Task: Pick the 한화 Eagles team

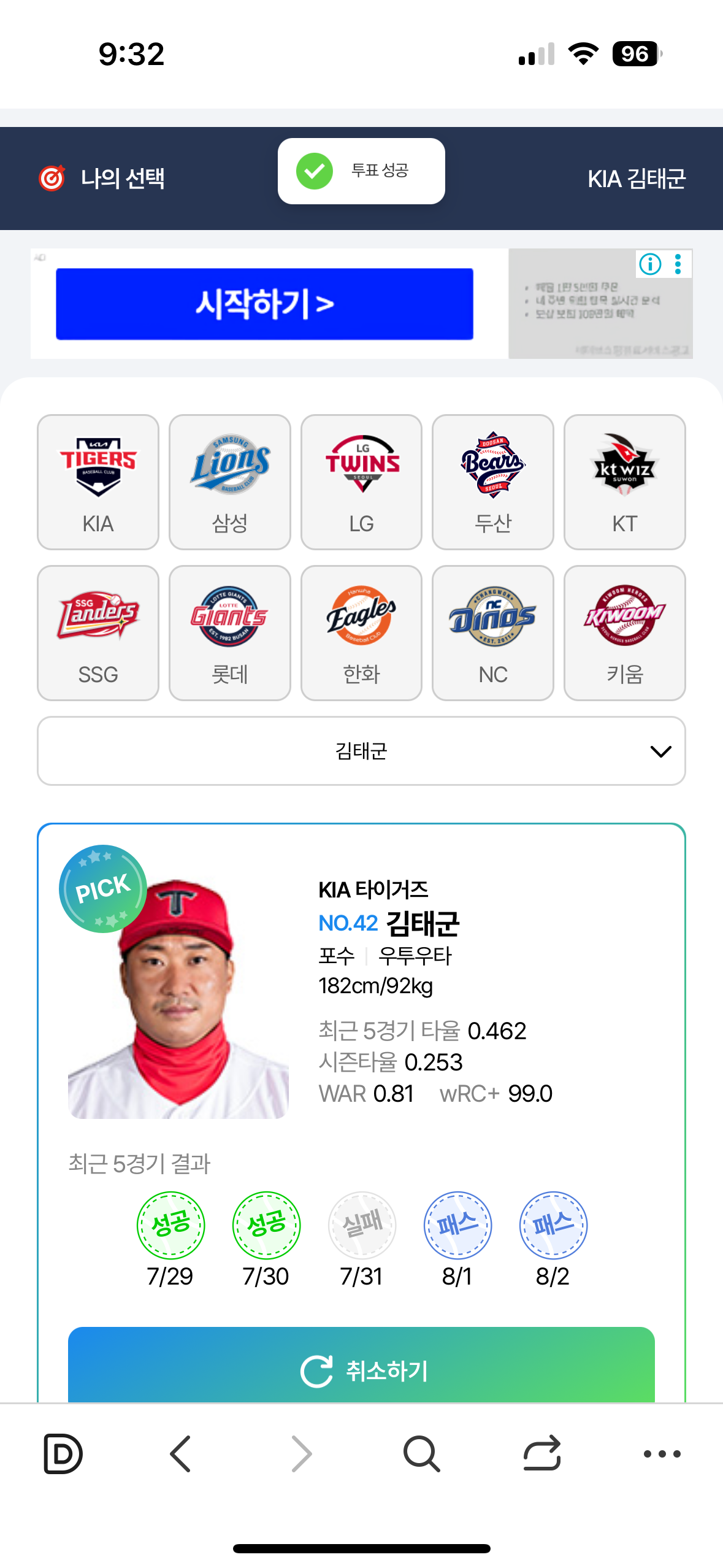Action: pyautogui.click(x=361, y=632)
